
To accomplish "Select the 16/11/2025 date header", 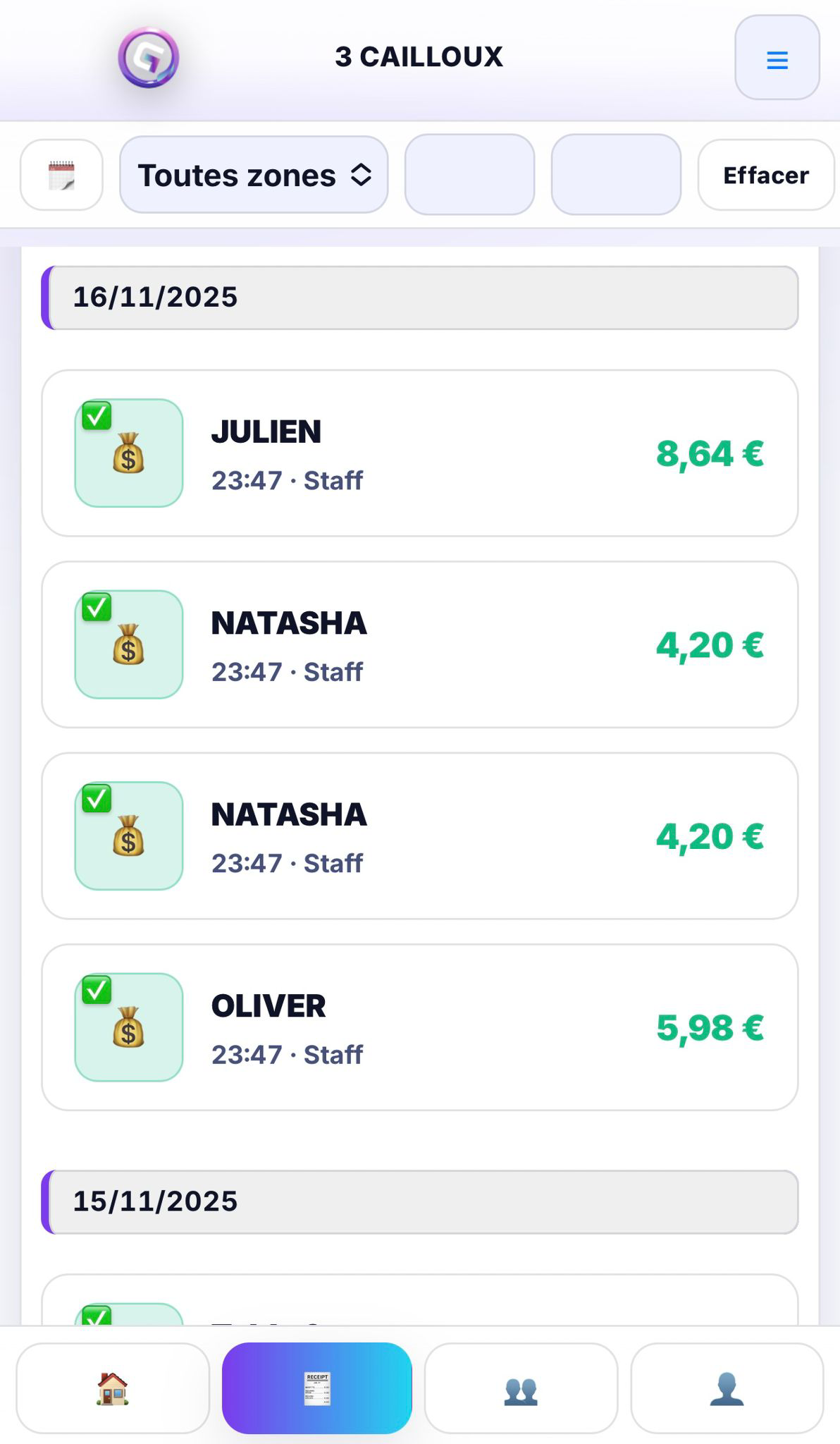I will click(x=423, y=297).
